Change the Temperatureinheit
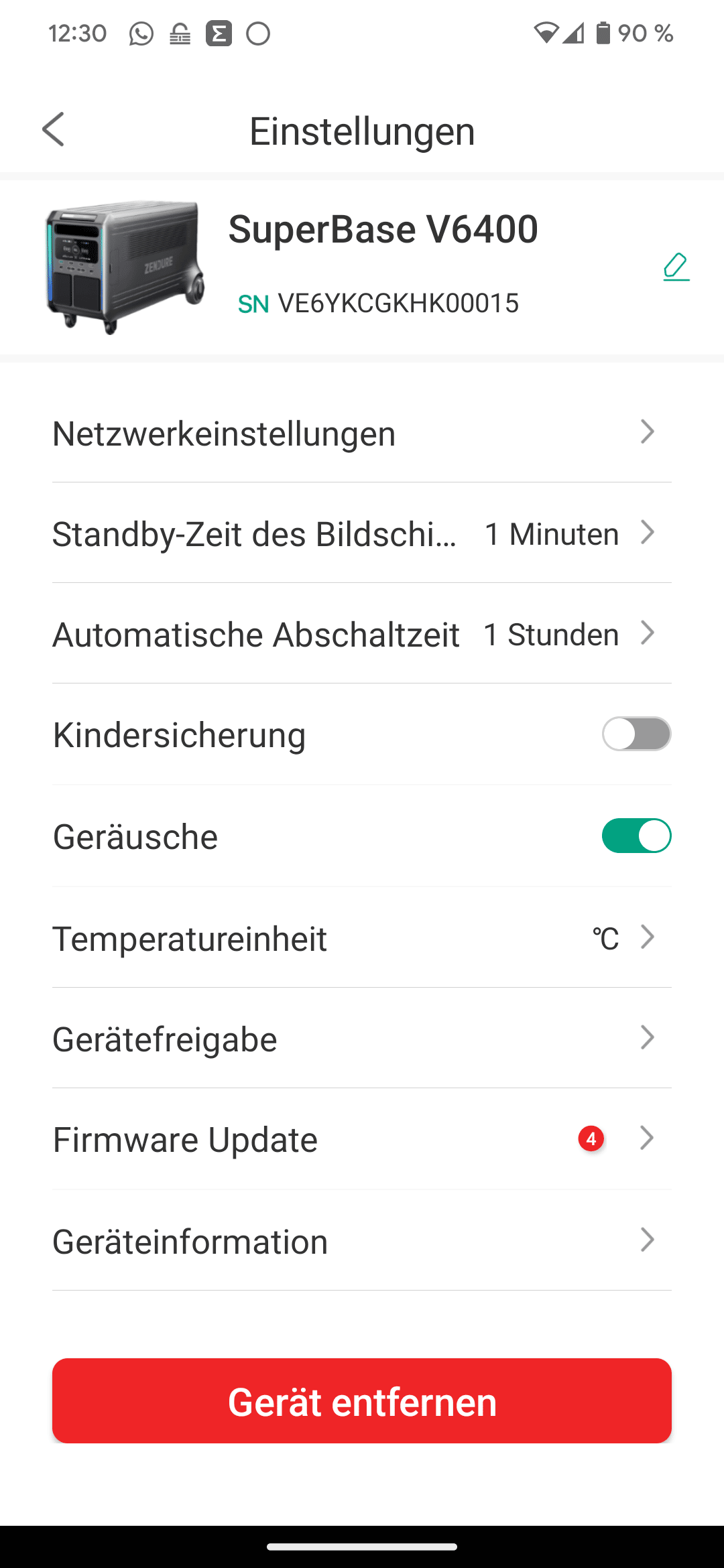This screenshot has height=1568, width=724. pyautogui.click(x=362, y=938)
